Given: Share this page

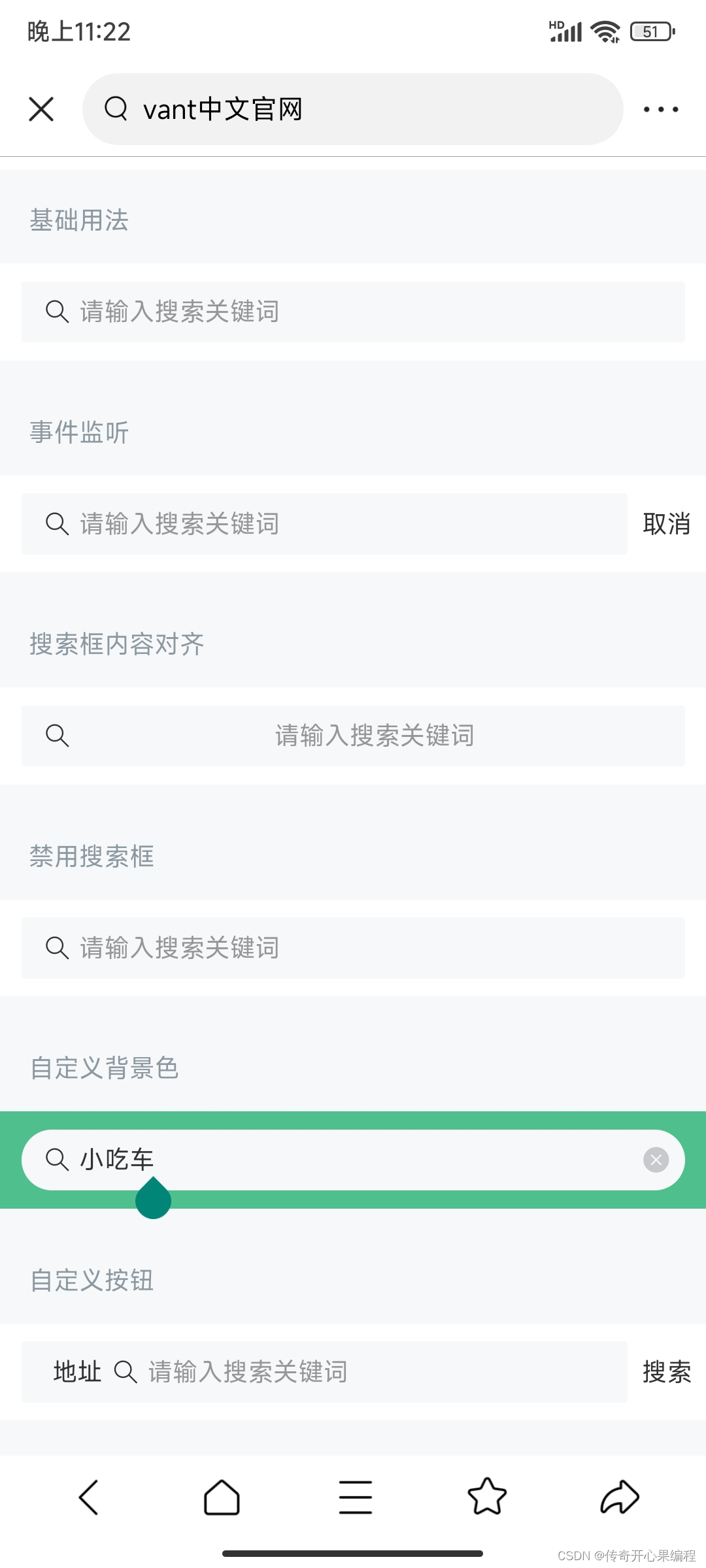Looking at the screenshot, I should (620, 1497).
